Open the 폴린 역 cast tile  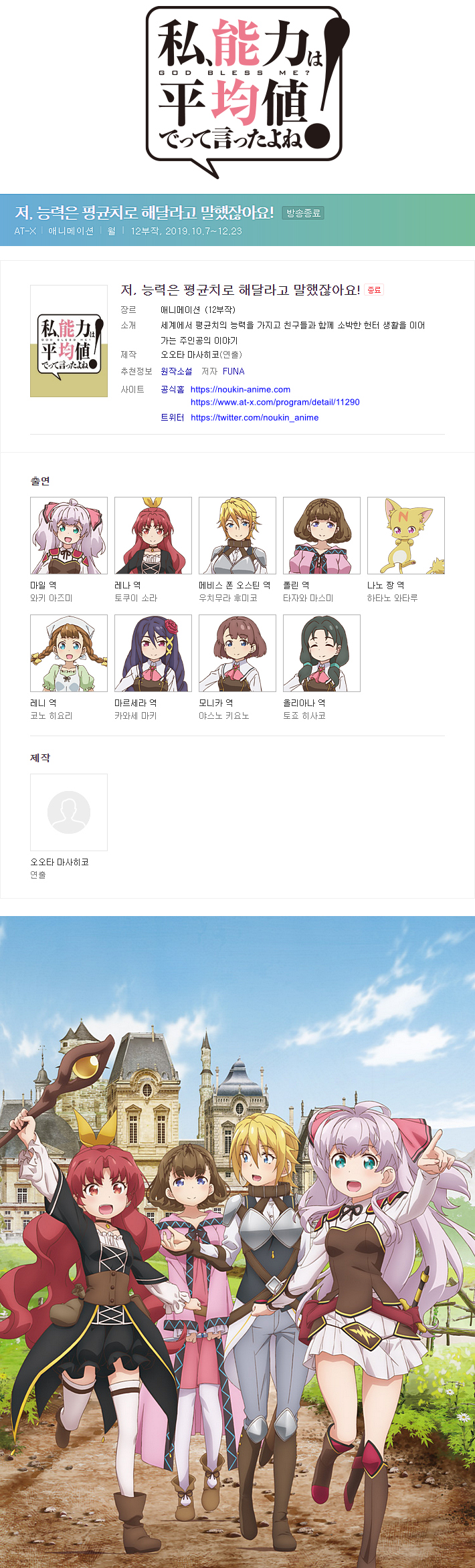[322, 536]
